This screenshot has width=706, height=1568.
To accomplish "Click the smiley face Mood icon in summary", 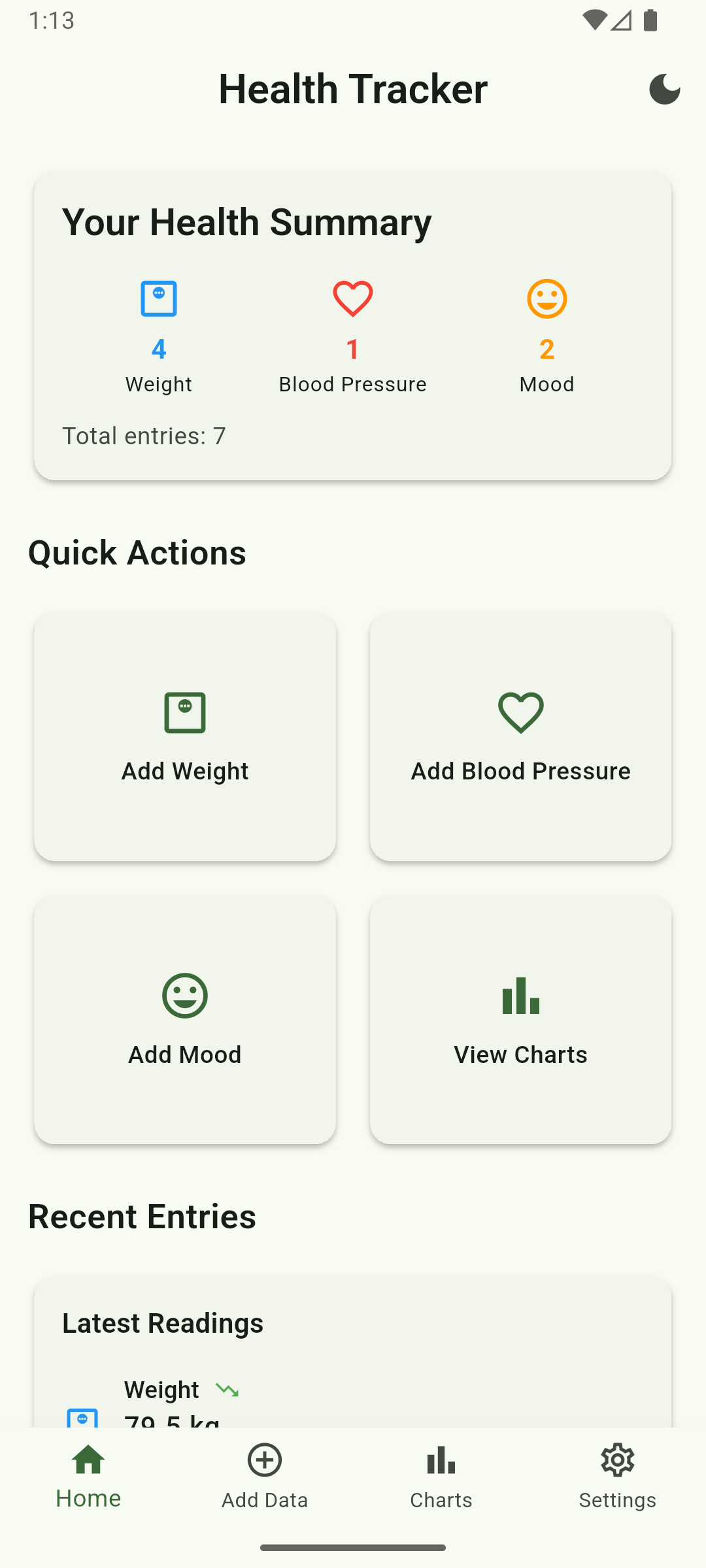I will [x=546, y=298].
